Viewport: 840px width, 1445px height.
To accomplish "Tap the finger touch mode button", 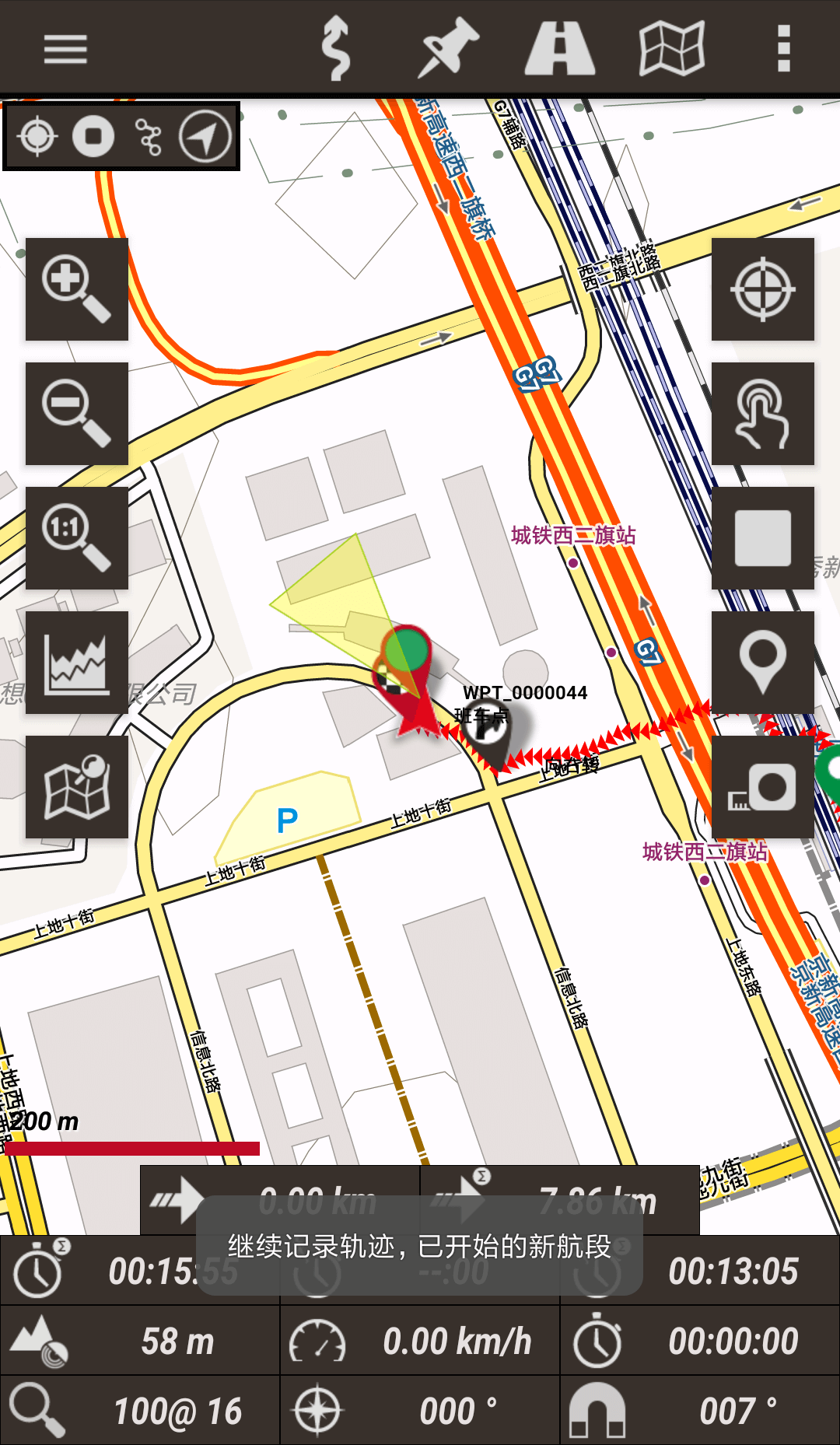I will 762,414.
